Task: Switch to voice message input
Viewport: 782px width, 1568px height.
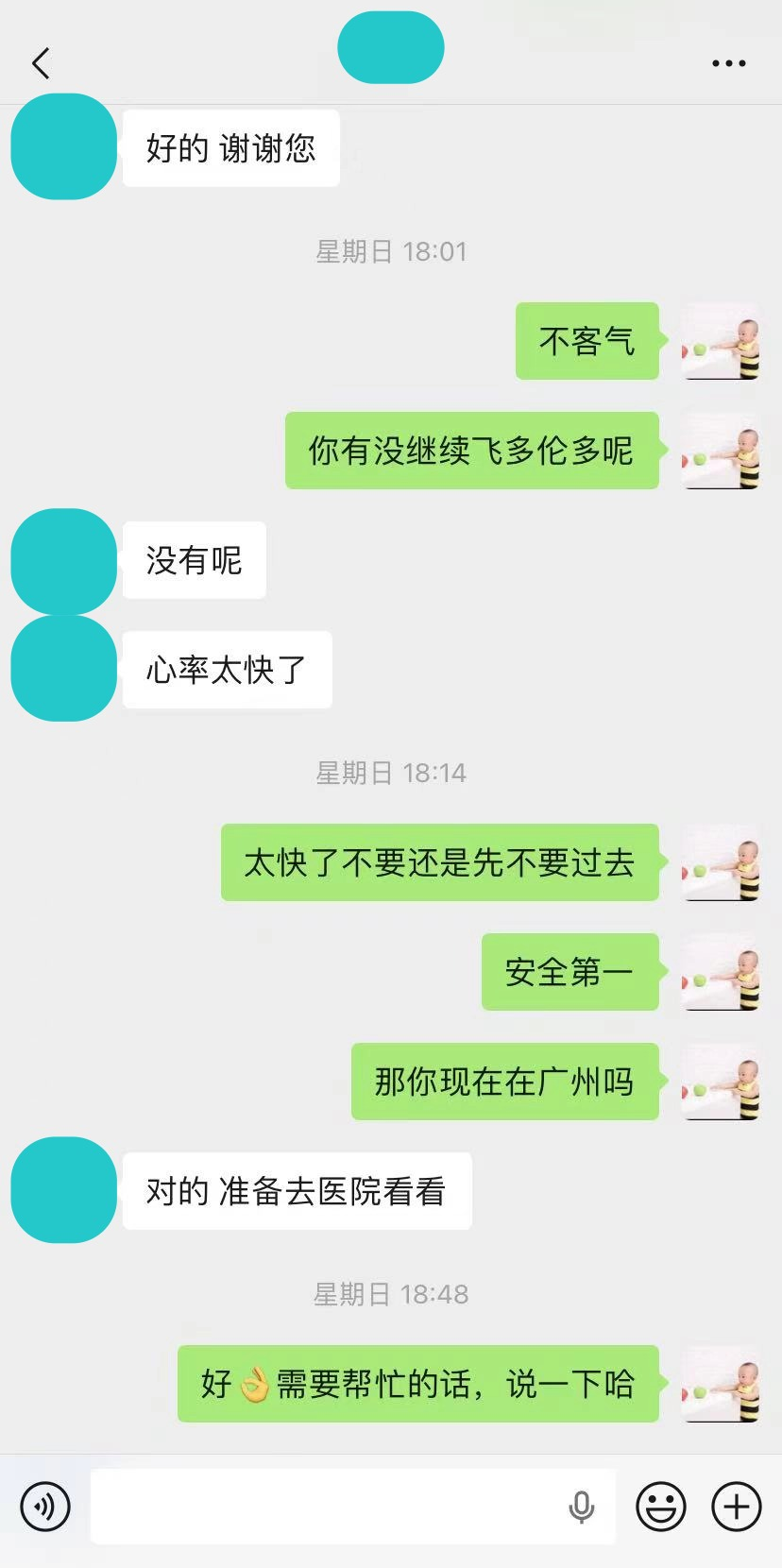Action: click(x=45, y=1506)
